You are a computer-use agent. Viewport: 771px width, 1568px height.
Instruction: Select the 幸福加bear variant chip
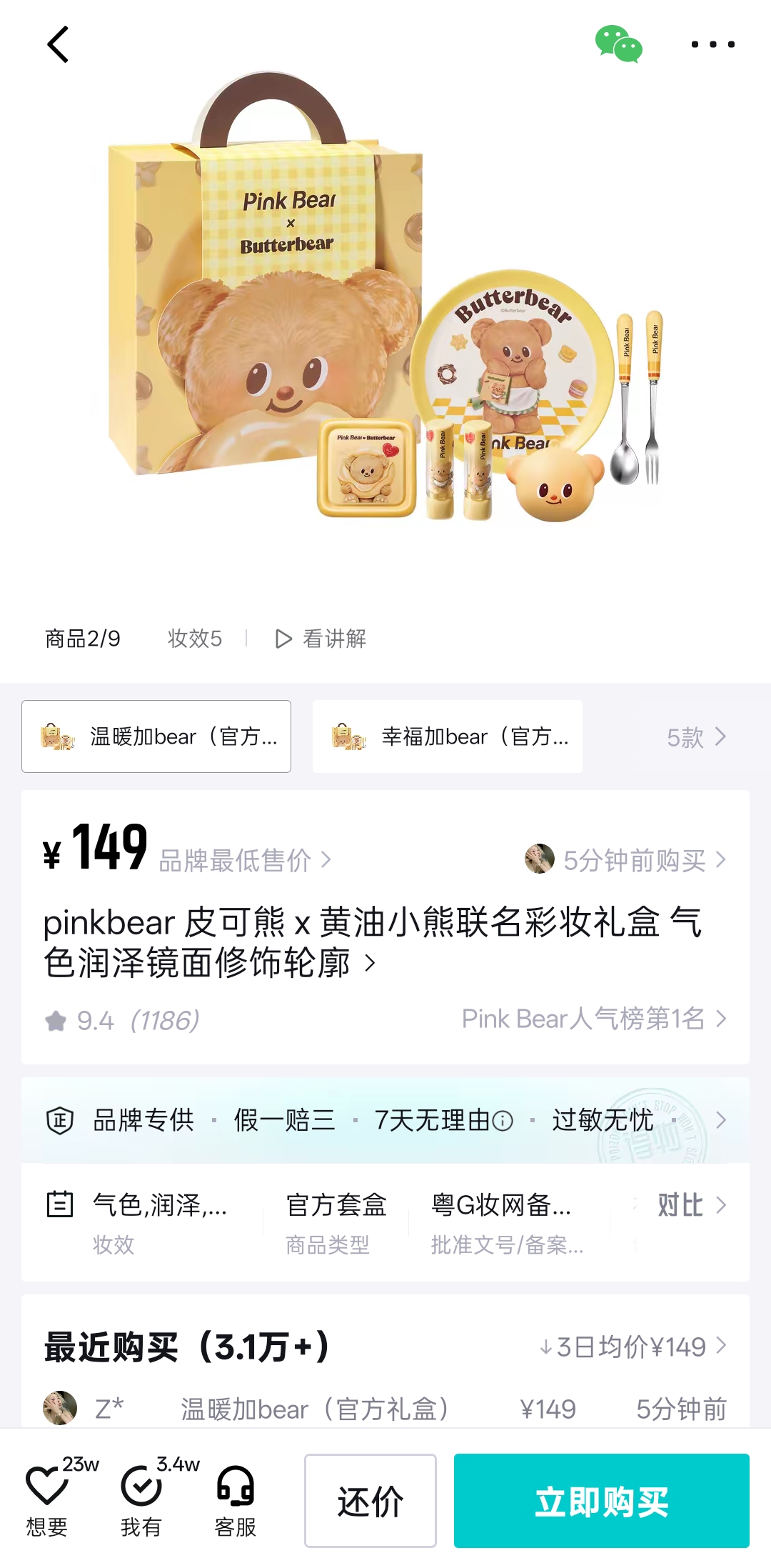[448, 736]
